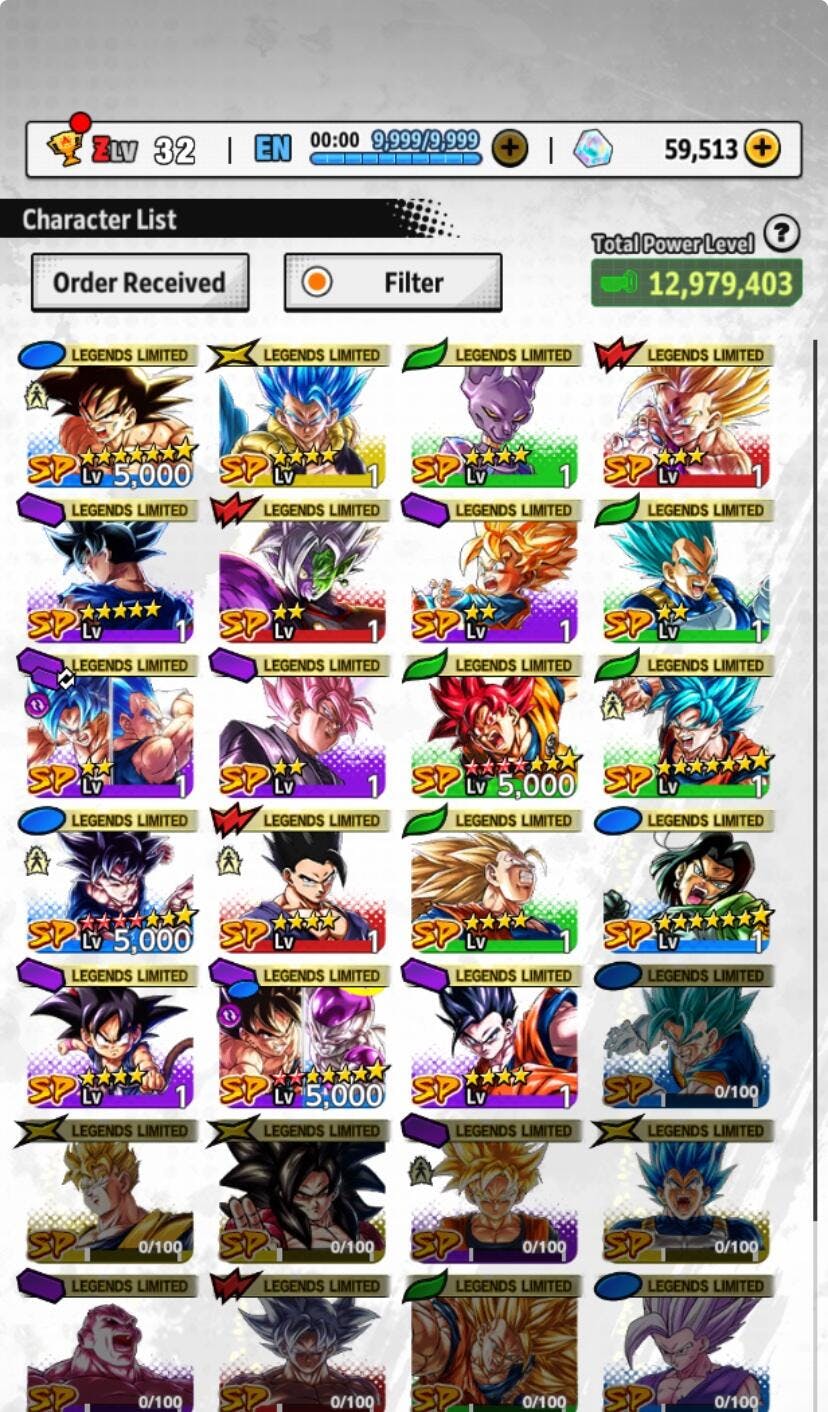
Task: Add crystals with the plus beside 59,513
Action: [762, 149]
